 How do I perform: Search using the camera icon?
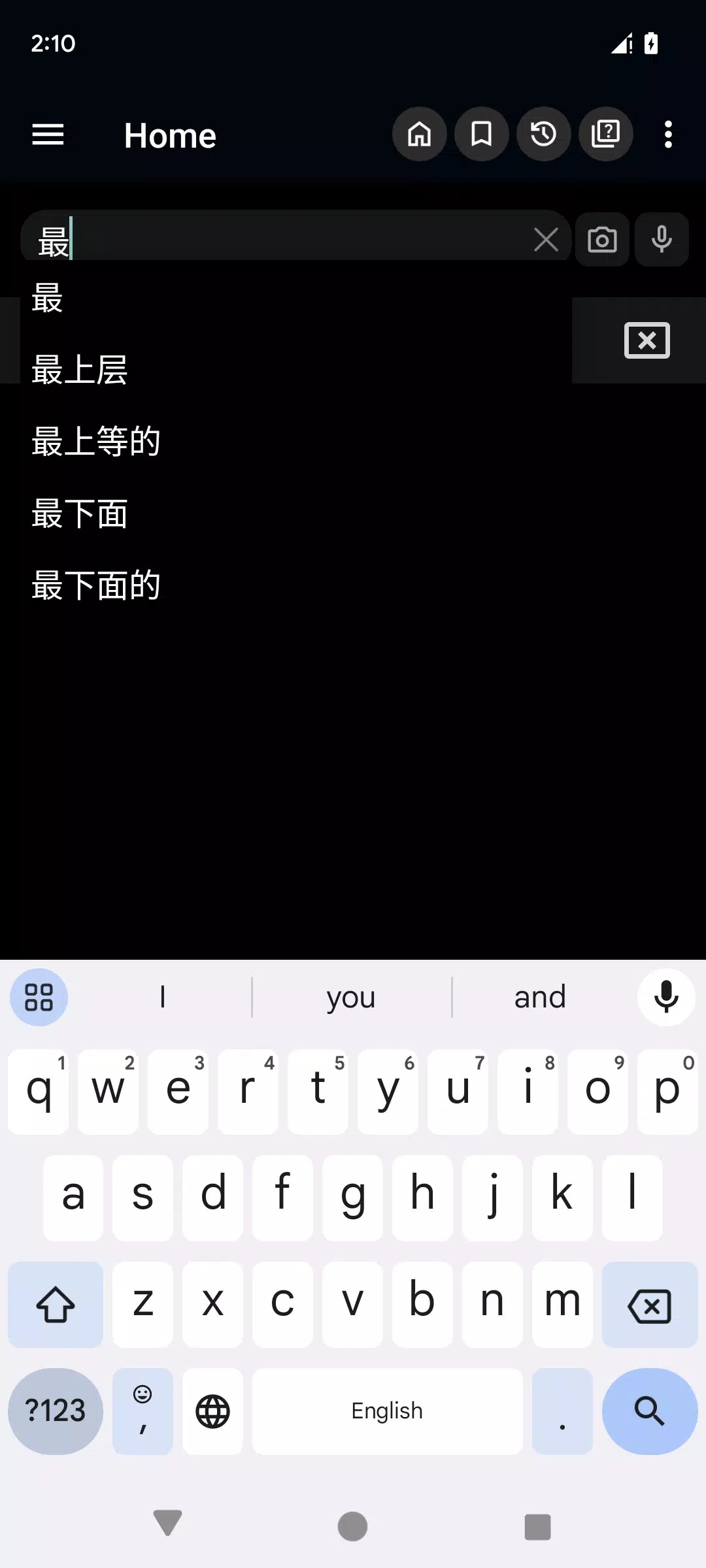point(602,240)
